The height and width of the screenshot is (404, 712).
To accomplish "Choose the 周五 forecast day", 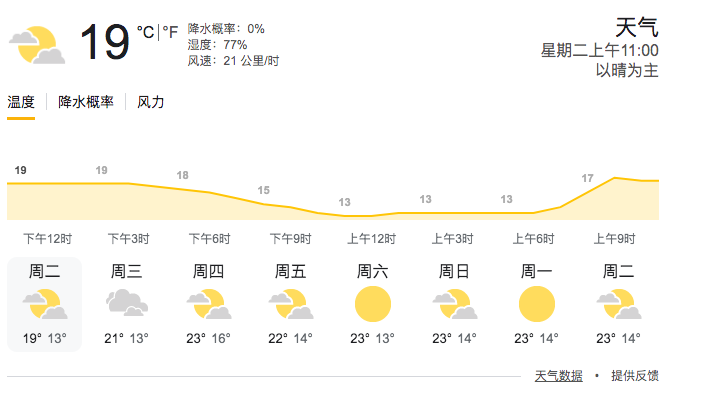I will click(290, 304).
